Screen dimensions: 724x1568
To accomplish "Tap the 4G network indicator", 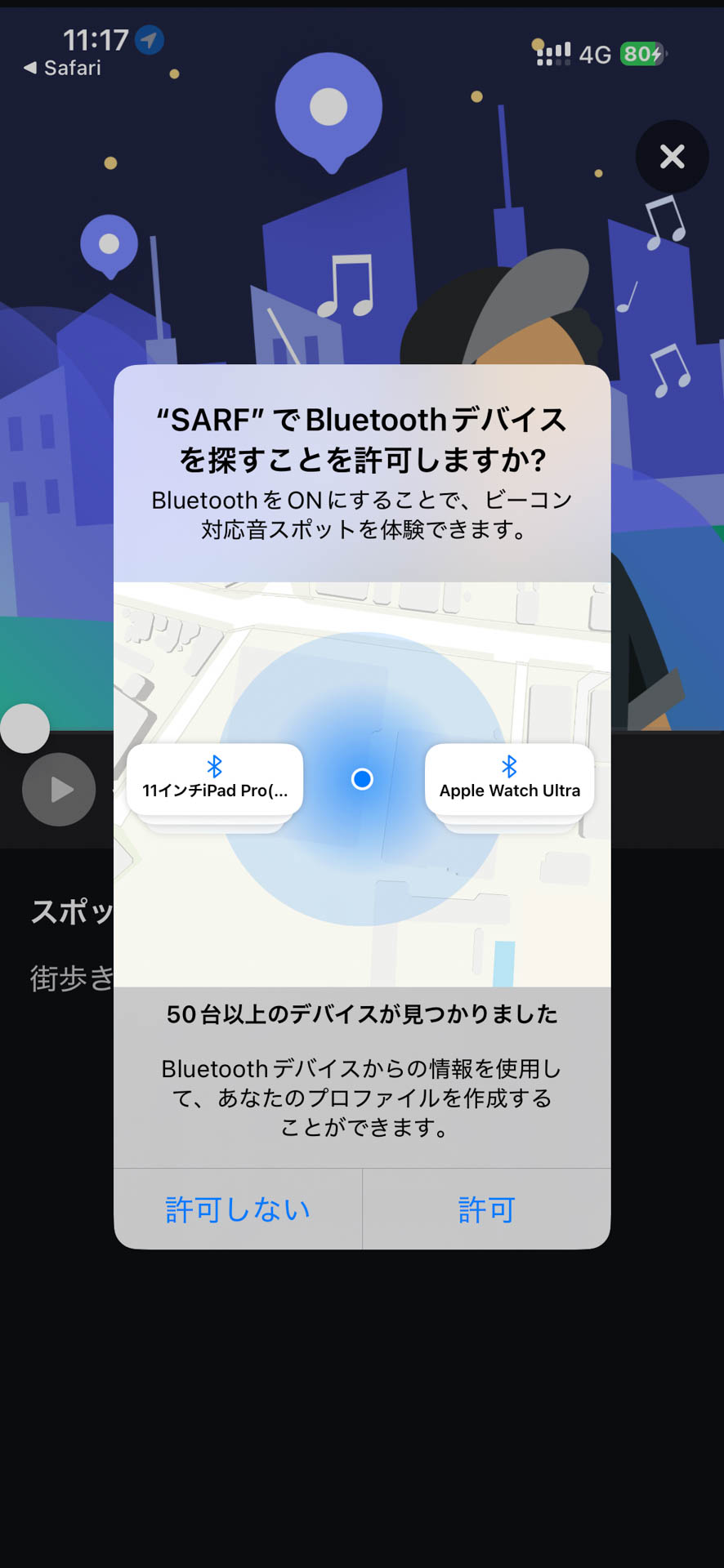I will 594,54.
